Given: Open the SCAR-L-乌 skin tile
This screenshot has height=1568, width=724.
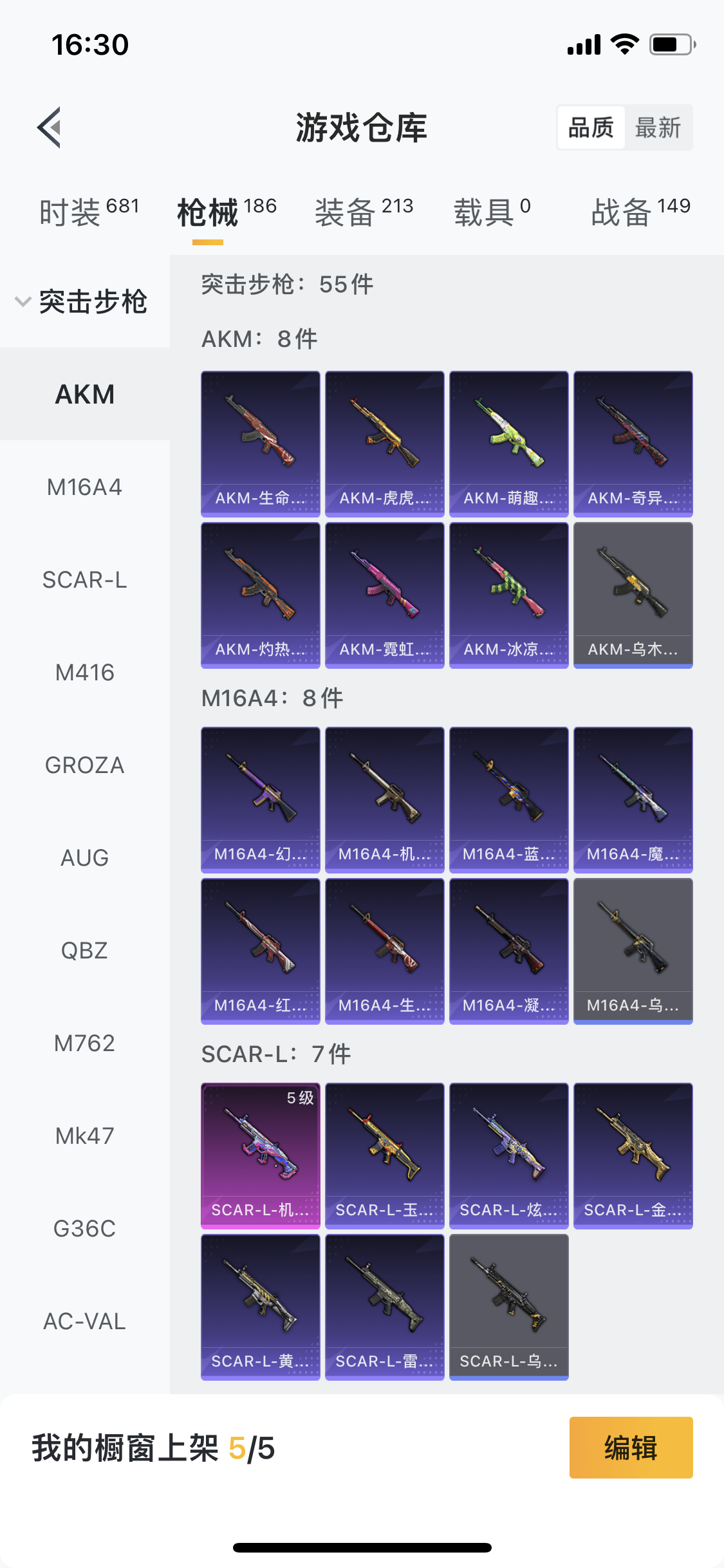Looking at the screenshot, I should 508,1307.
